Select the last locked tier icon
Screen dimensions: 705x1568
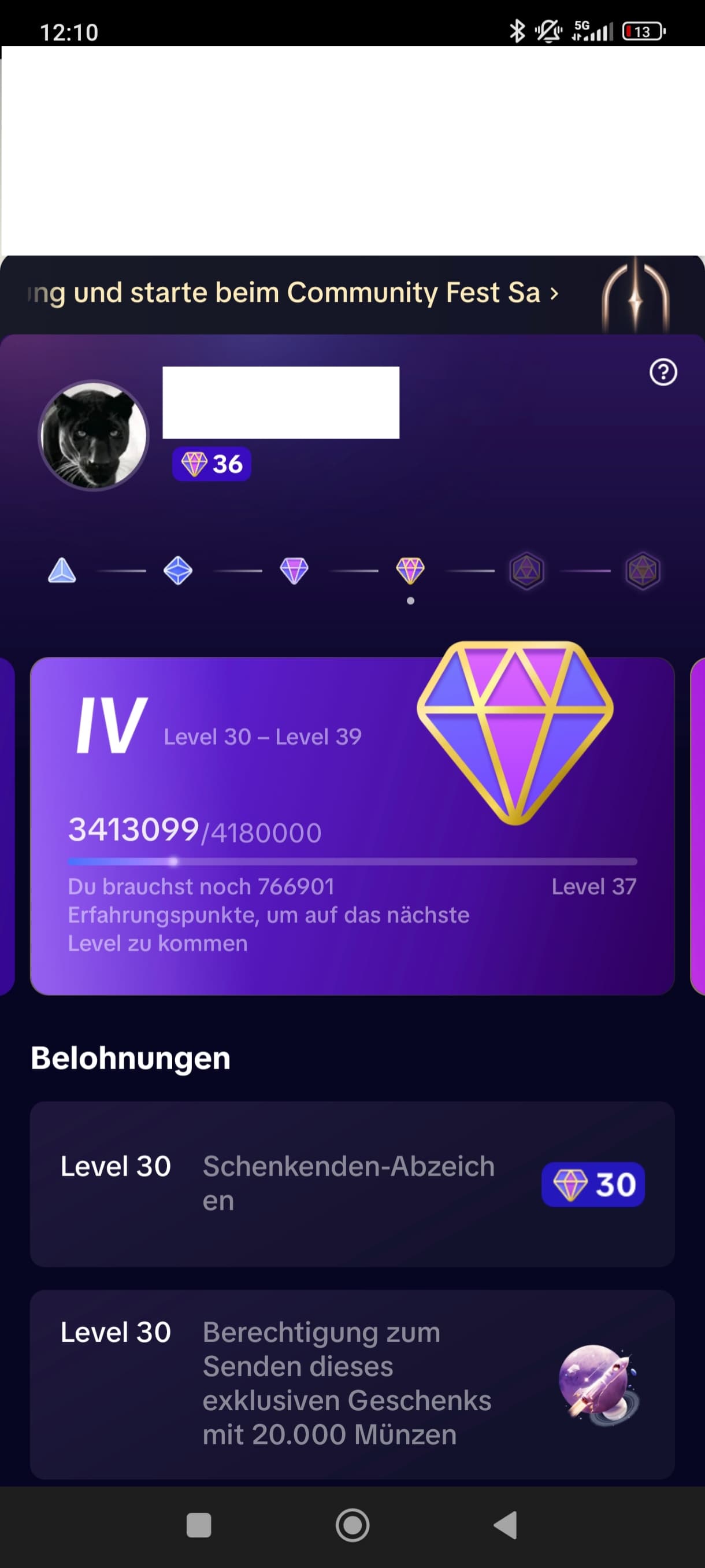click(x=643, y=571)
